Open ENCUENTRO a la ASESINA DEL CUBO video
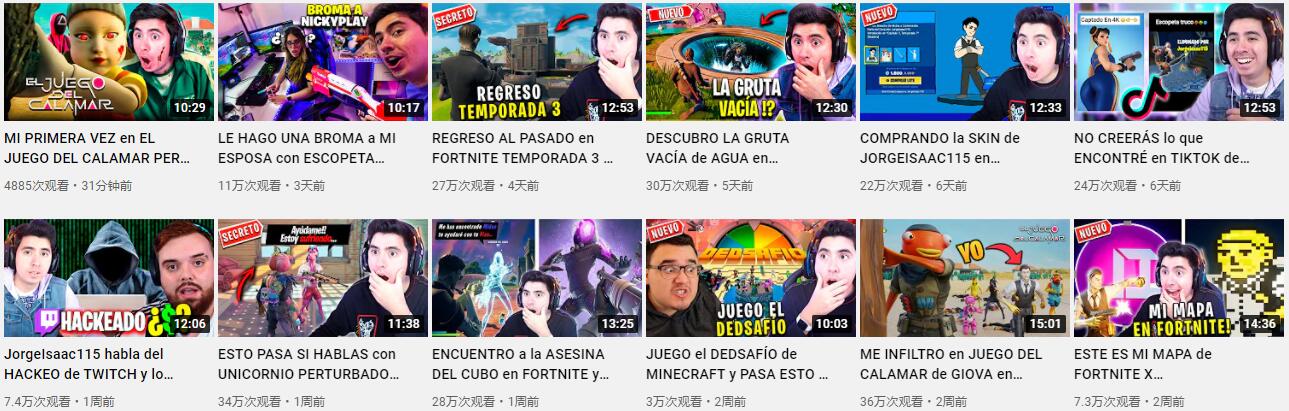 (536, 277)
